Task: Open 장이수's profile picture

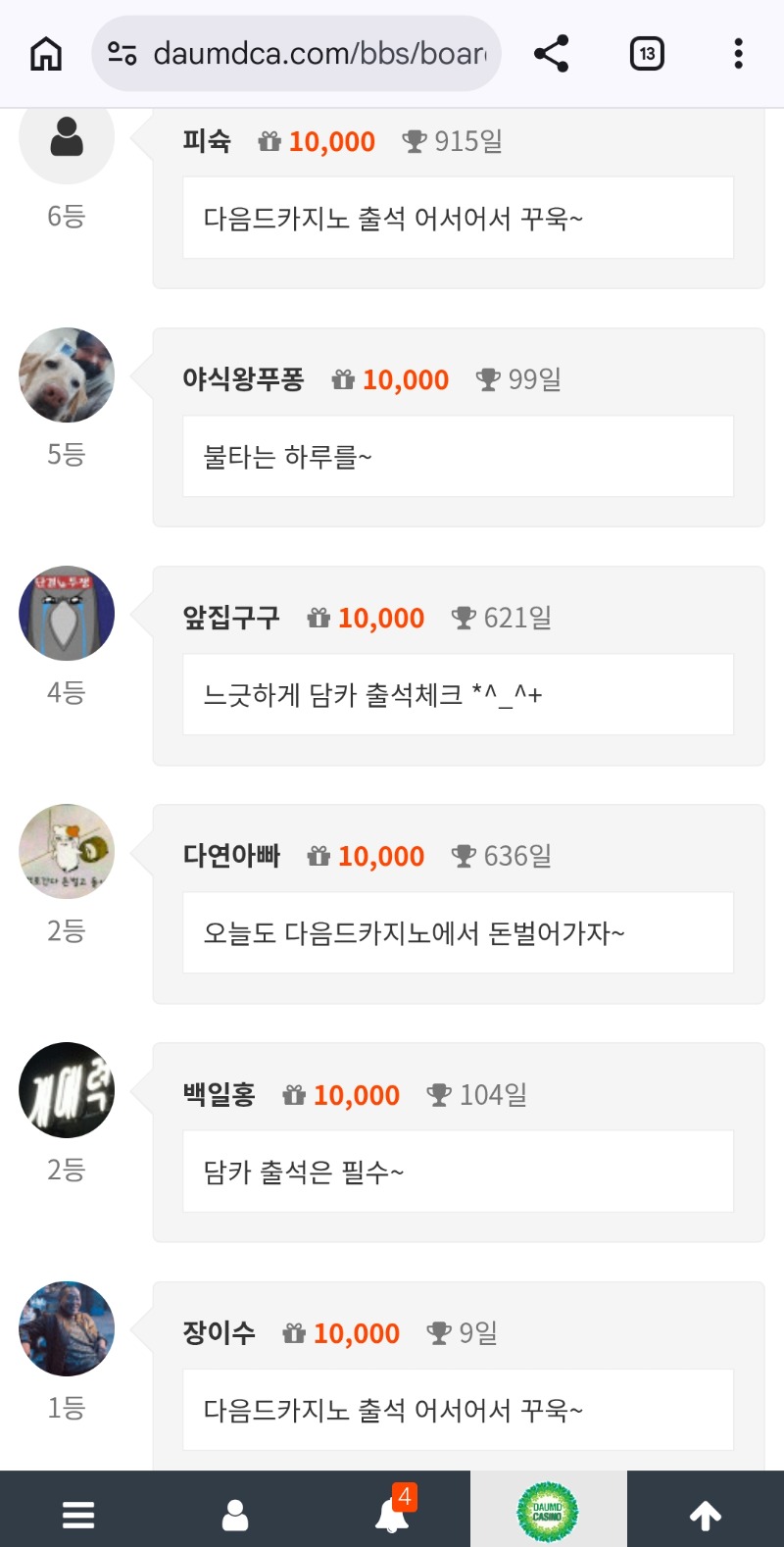Action: pos(67,1328)
